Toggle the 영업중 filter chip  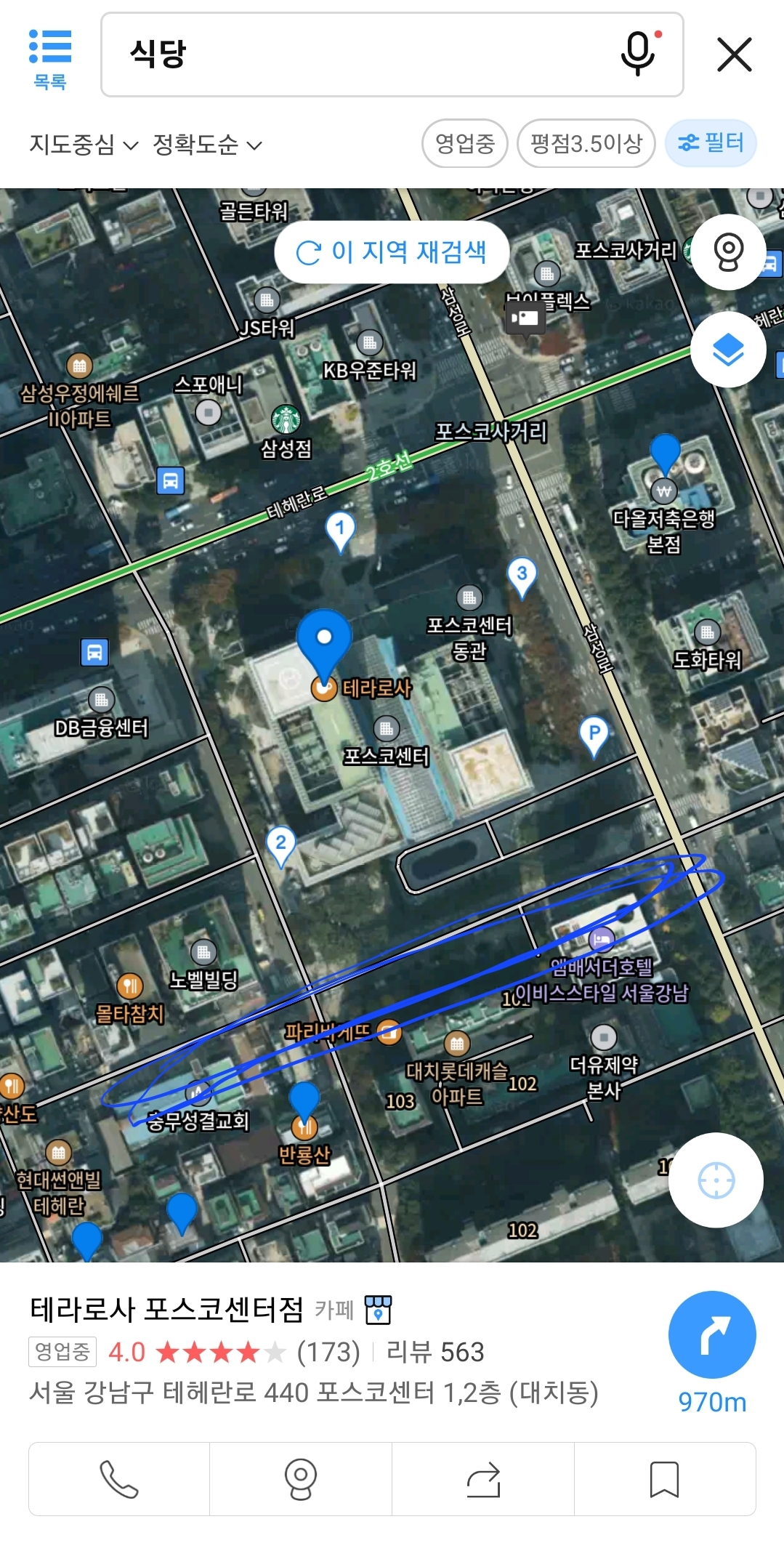click(465, 143)
